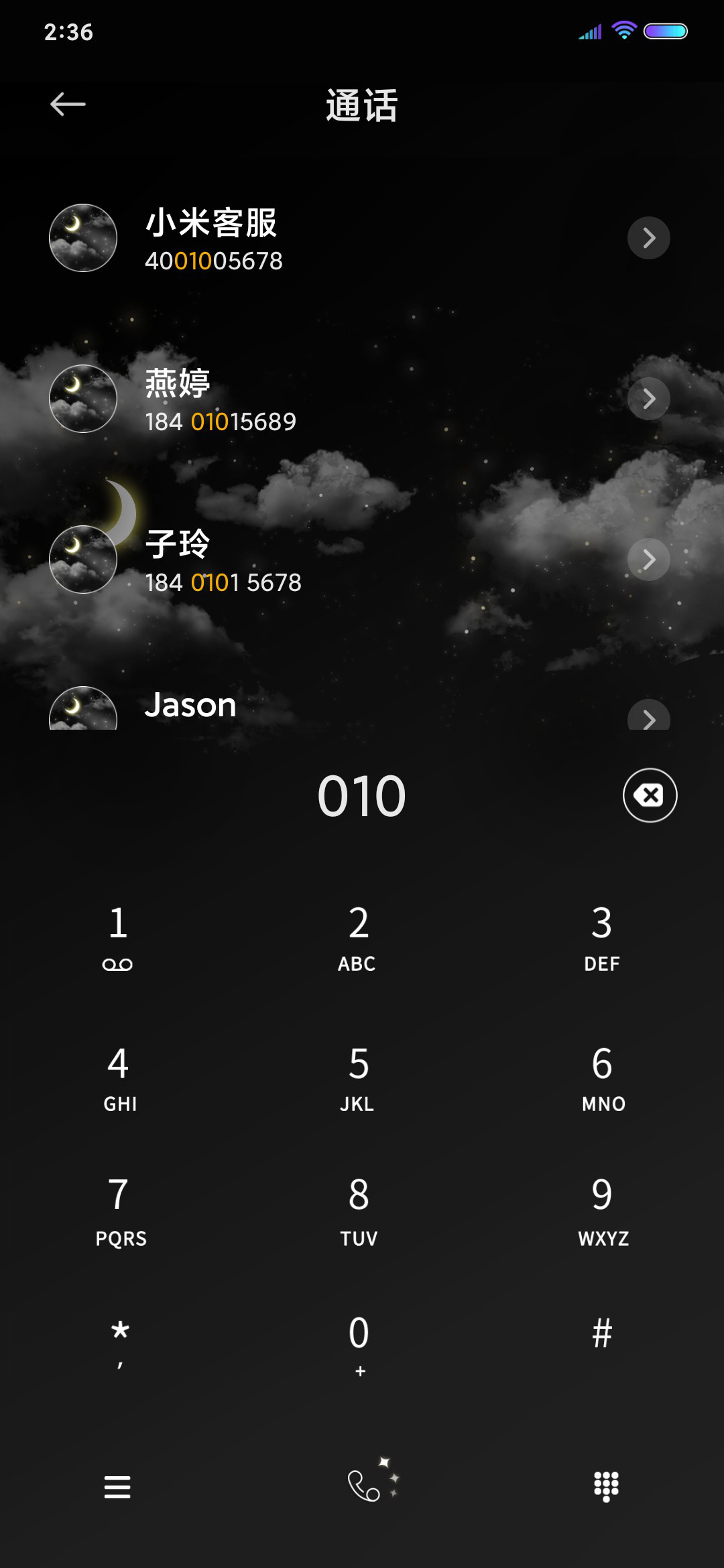Dial digit 2 ABC key
The width and height of the screenshot is (724, 1568).
[x=358, y=937]
